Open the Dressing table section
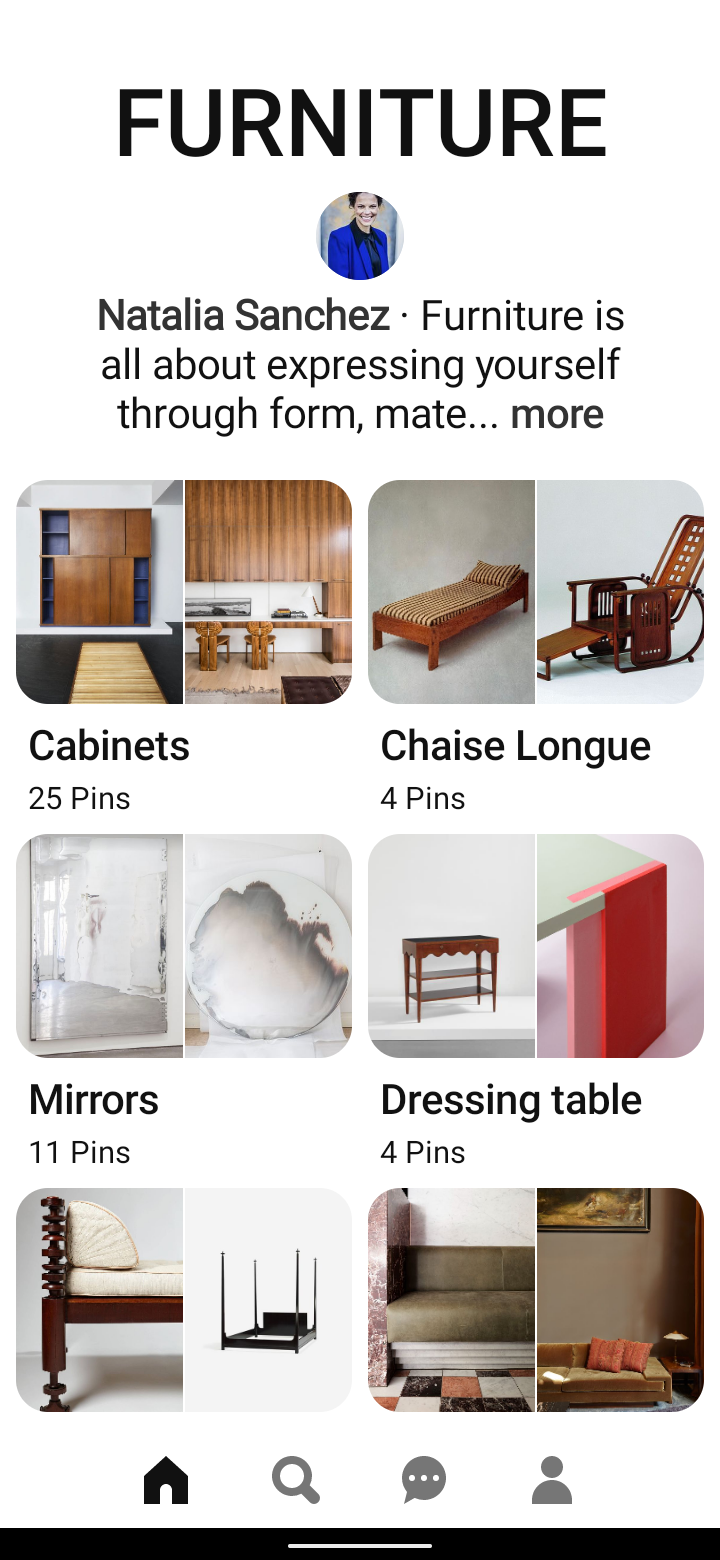Viewport: 720px width, 1560px height. click(536, 946)
